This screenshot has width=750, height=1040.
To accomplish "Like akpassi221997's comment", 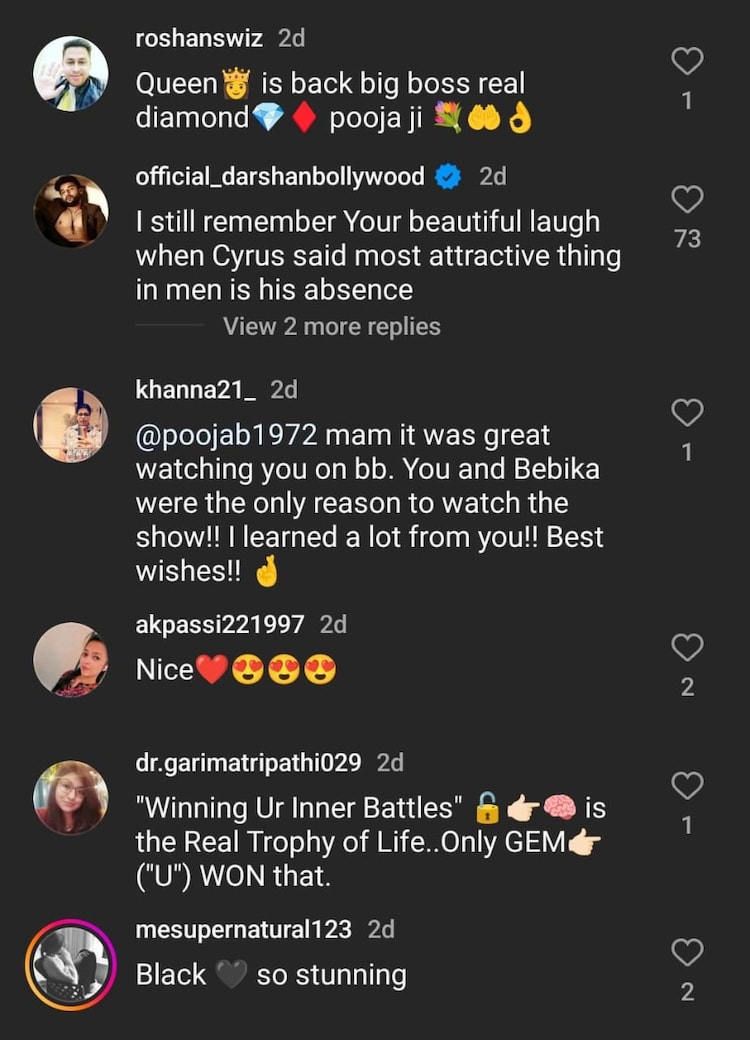I will click(x=687, y=647).
